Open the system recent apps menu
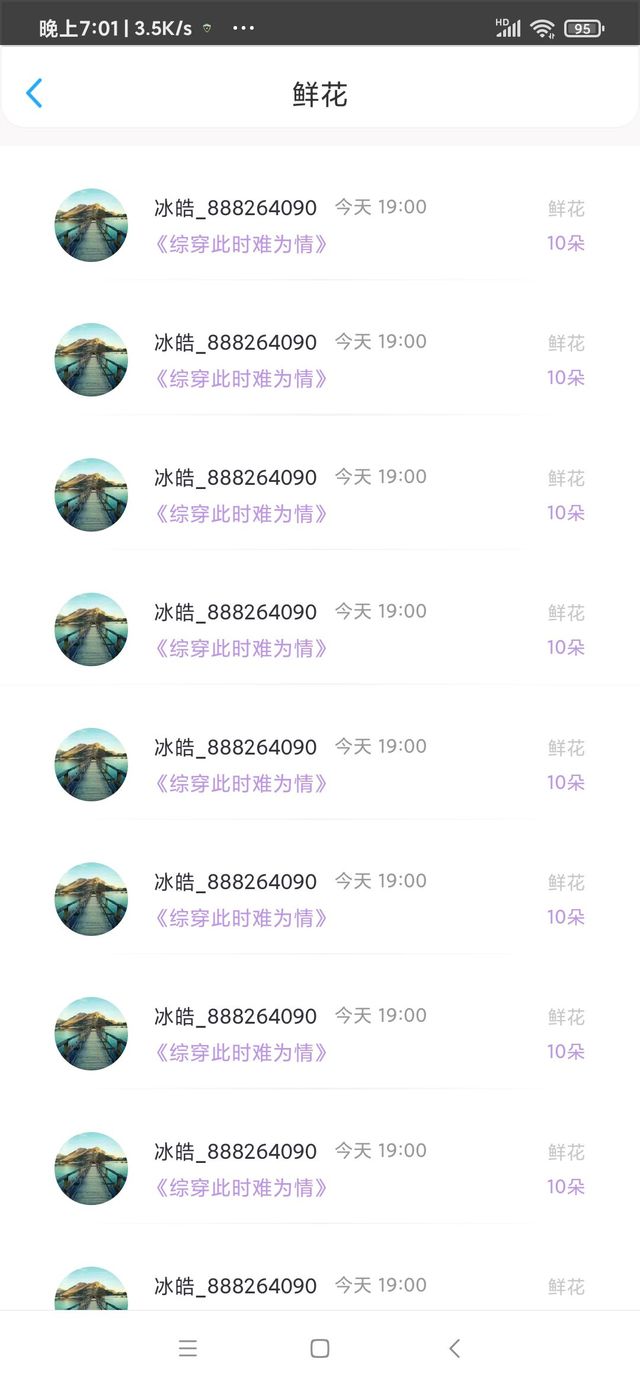640x1387 pixels. 188,1348
